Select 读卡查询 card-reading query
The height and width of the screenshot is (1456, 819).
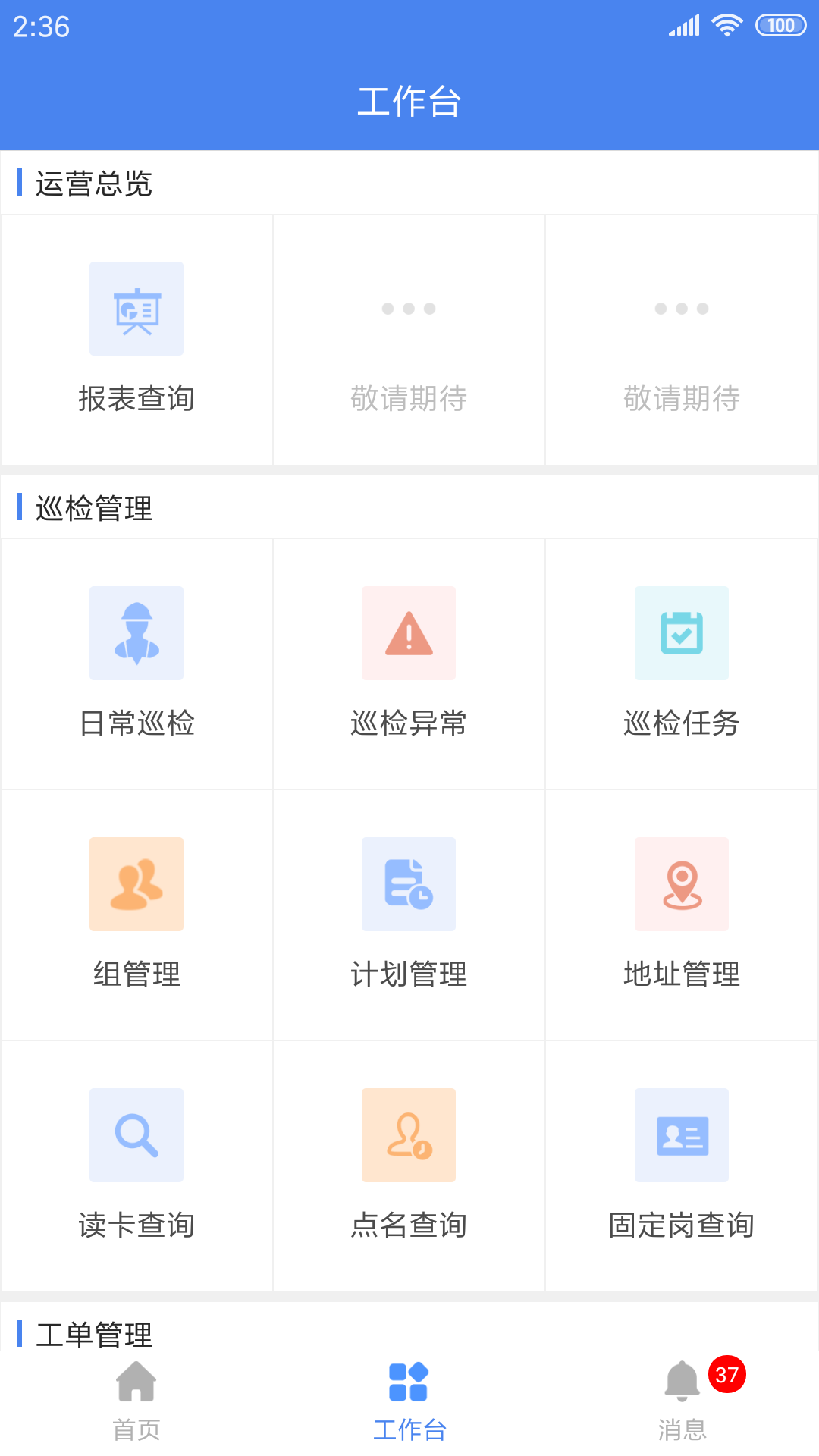click(x=136, y=1166)
